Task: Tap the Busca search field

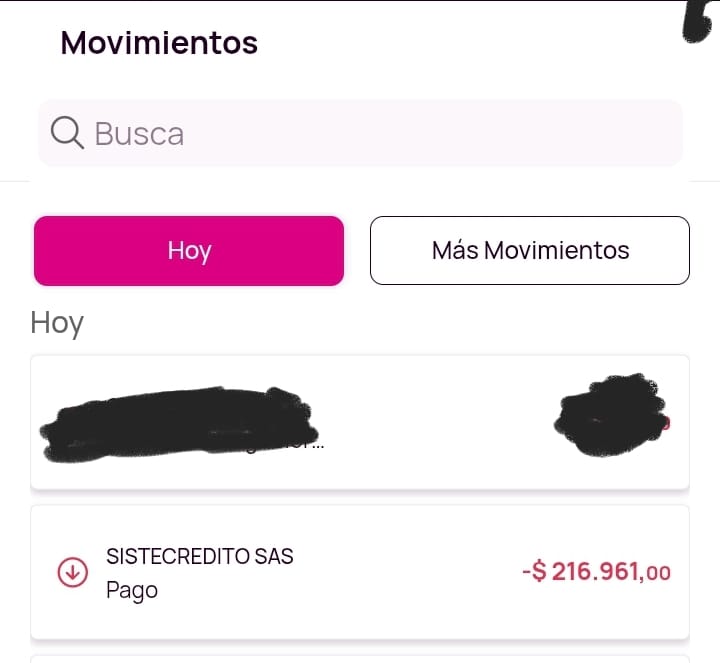Action: click(360, 133)
